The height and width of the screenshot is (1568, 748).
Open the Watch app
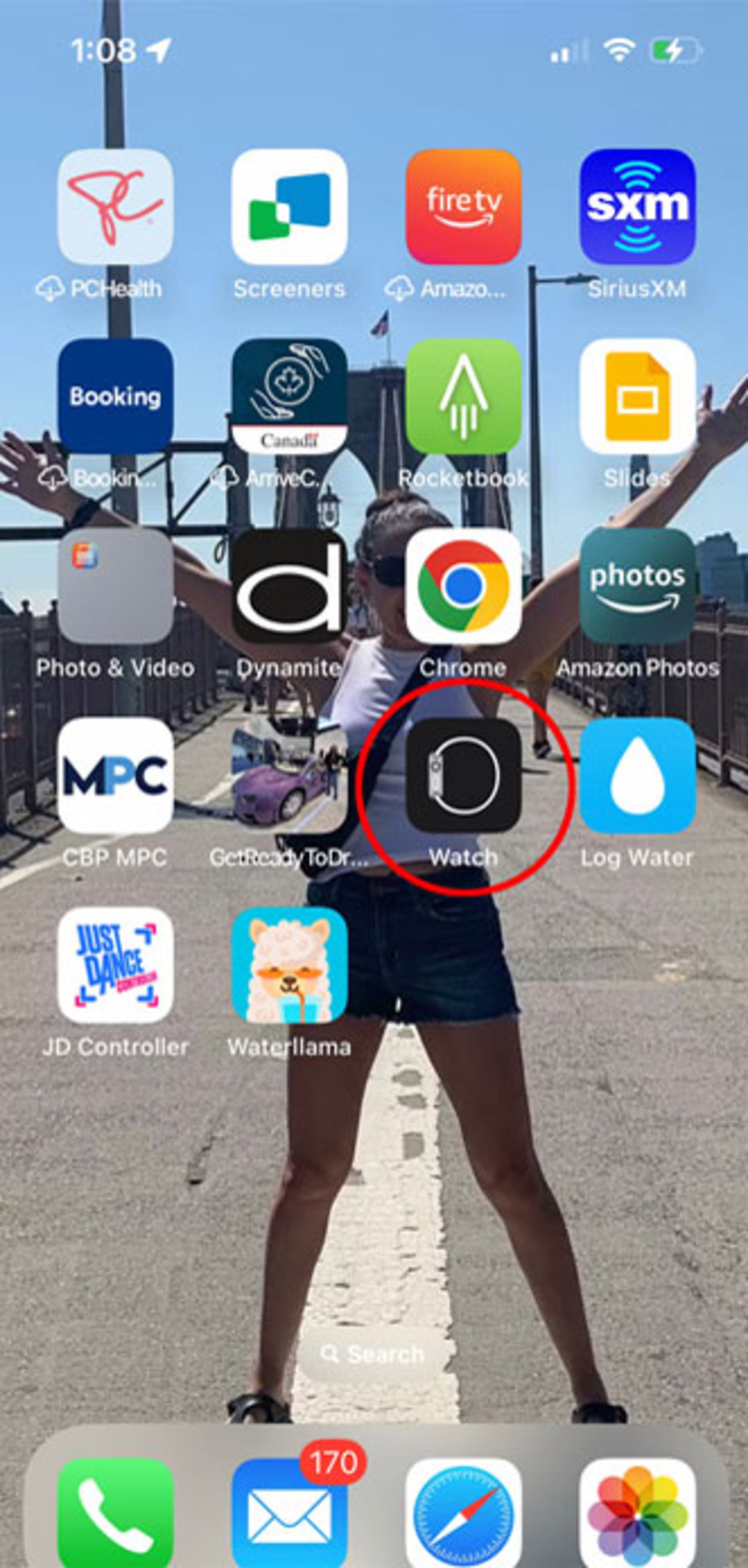pyautogui.click(x=464, y=775)
